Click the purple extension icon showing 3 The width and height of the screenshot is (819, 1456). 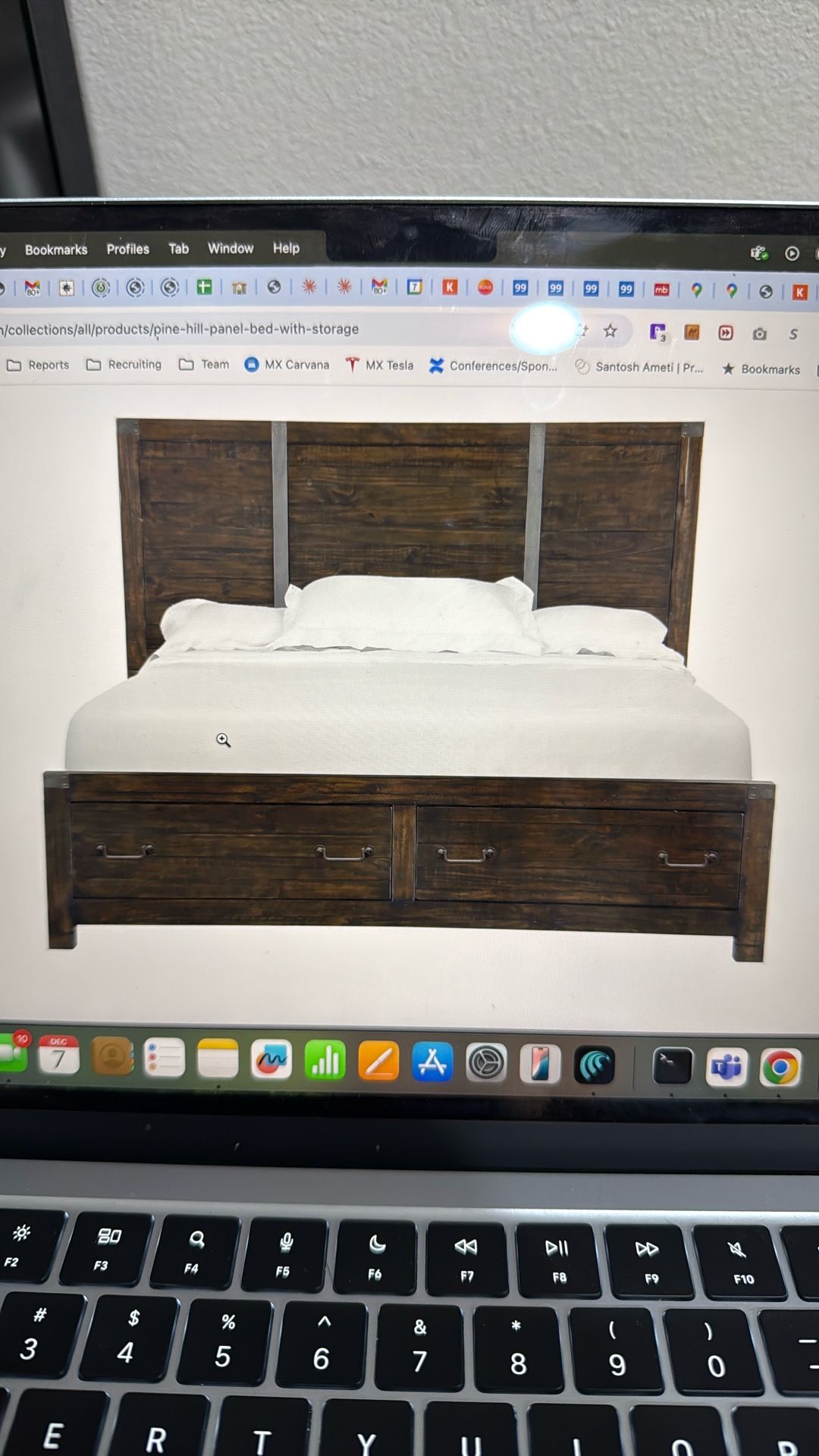(x=657, y=332)
